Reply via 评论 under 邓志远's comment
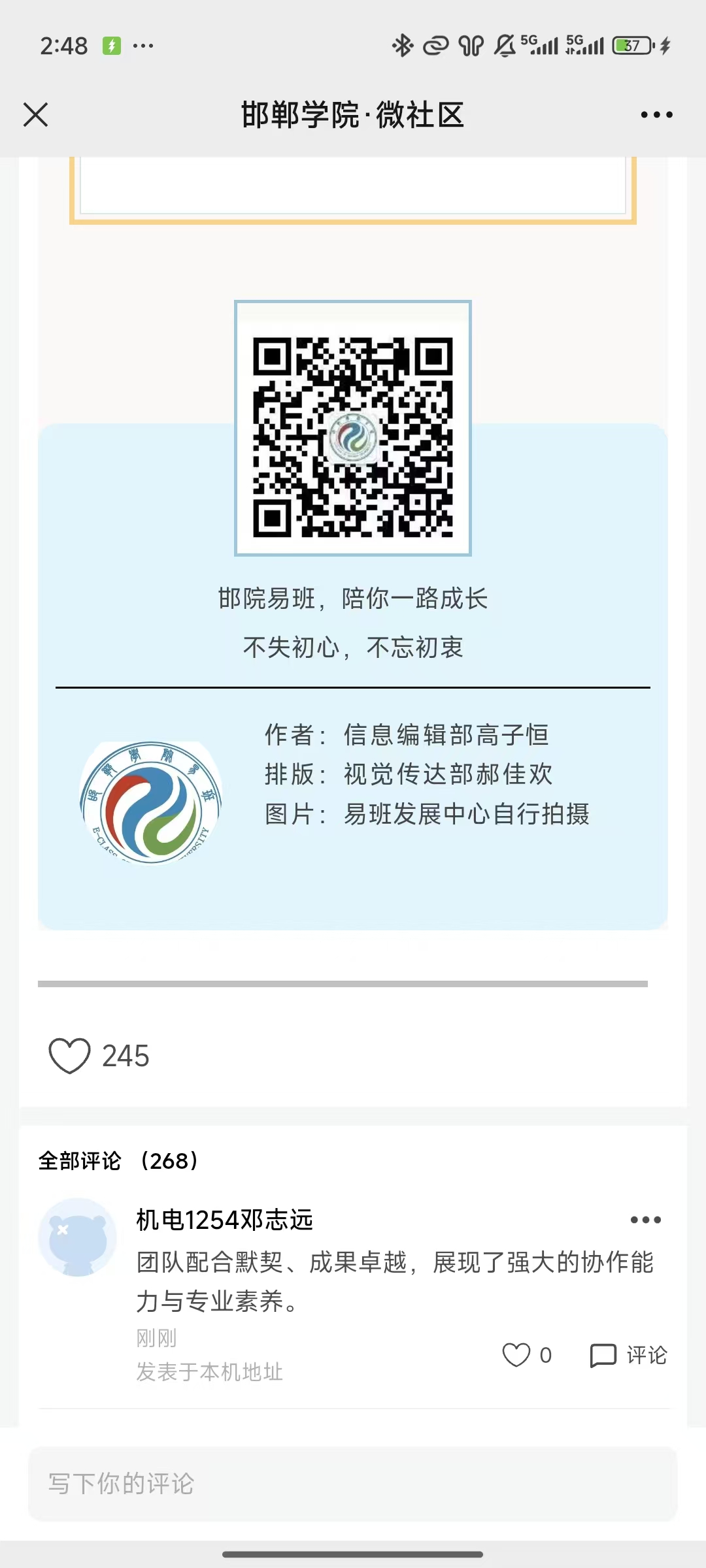 (628, 1355)
